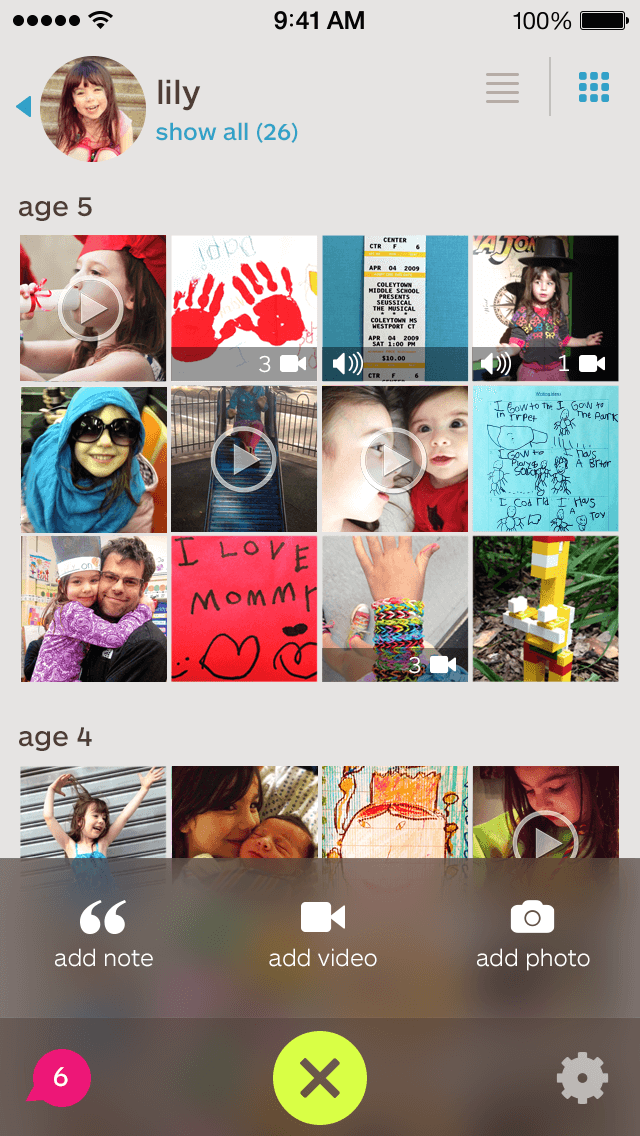
Task: Open the girl in black hat tile
Action: [546, 308]
